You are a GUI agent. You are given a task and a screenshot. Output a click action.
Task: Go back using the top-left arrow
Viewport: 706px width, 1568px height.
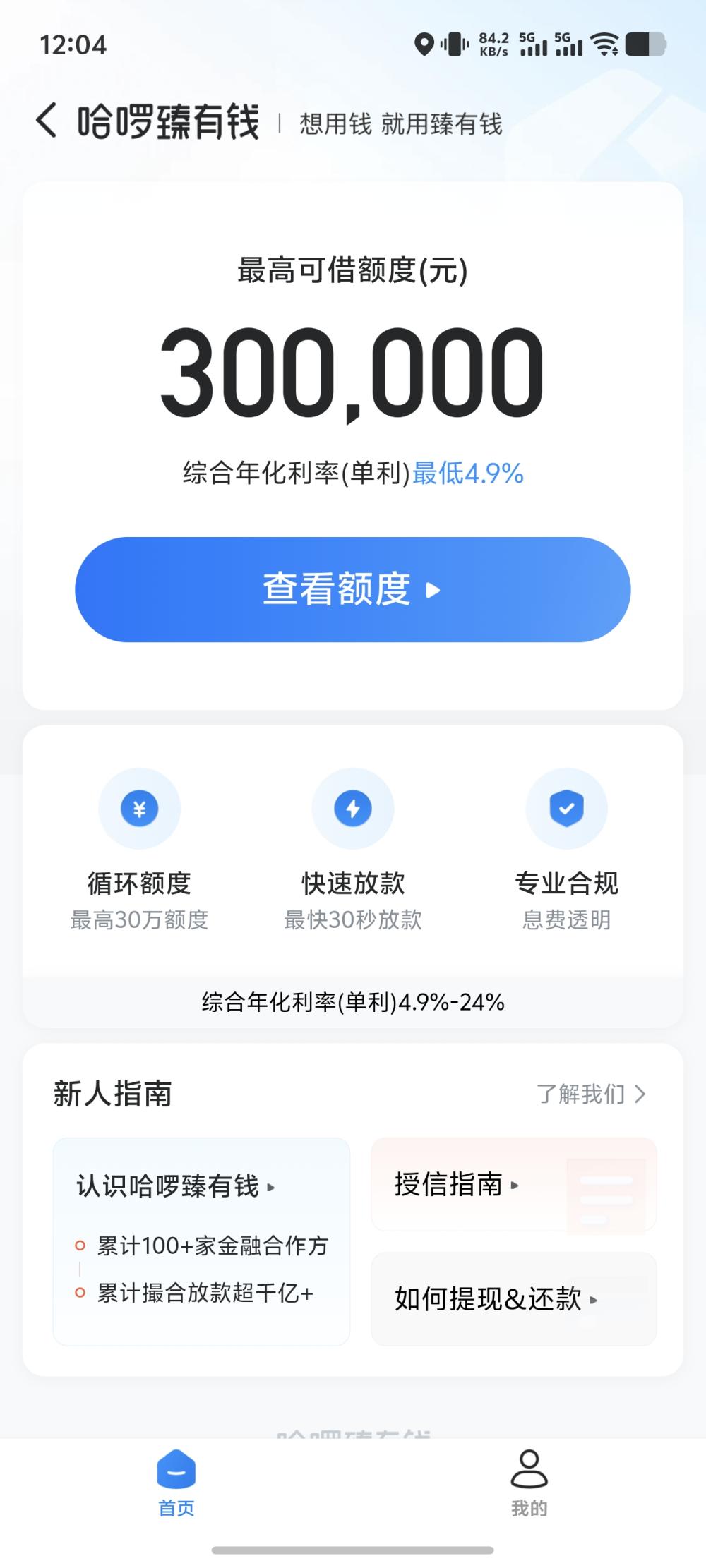coord(47,121)
